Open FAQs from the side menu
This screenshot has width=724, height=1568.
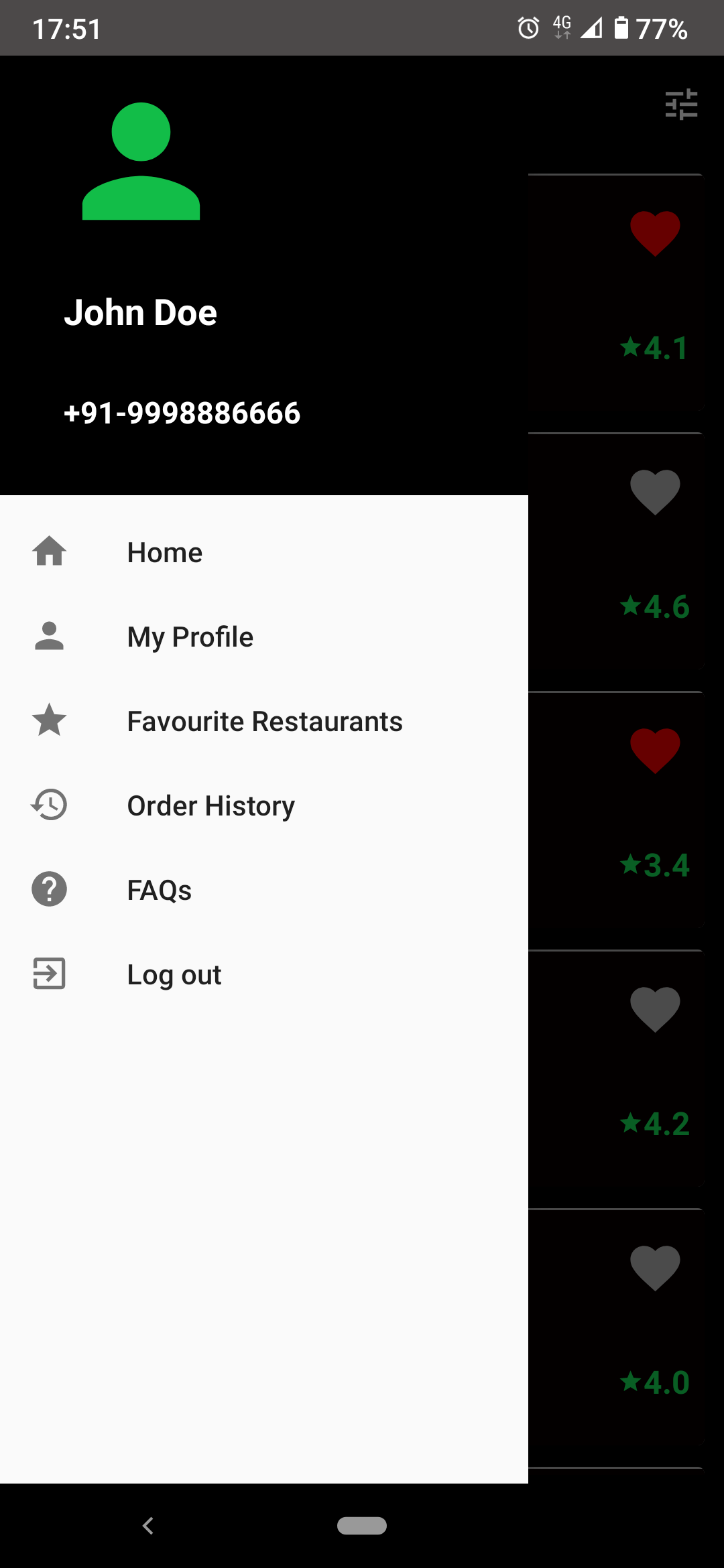point(159,889)
